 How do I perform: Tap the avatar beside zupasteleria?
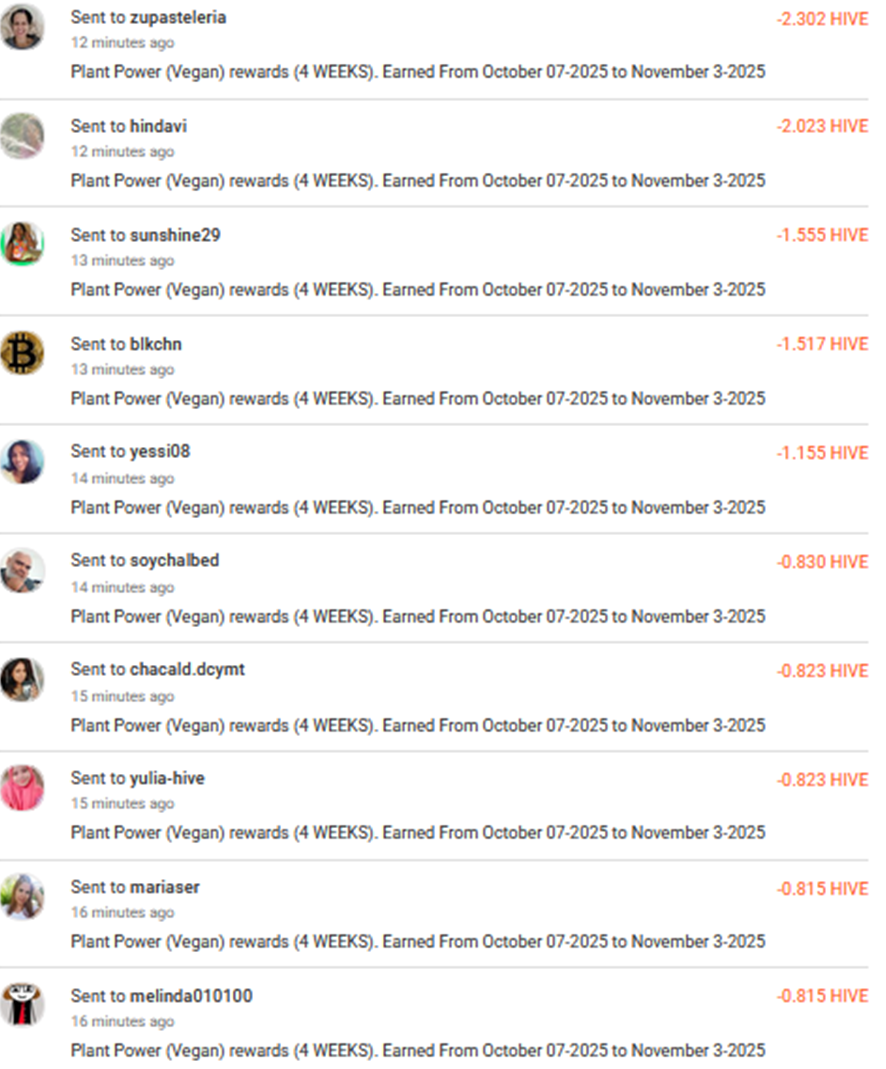point(22,27)
